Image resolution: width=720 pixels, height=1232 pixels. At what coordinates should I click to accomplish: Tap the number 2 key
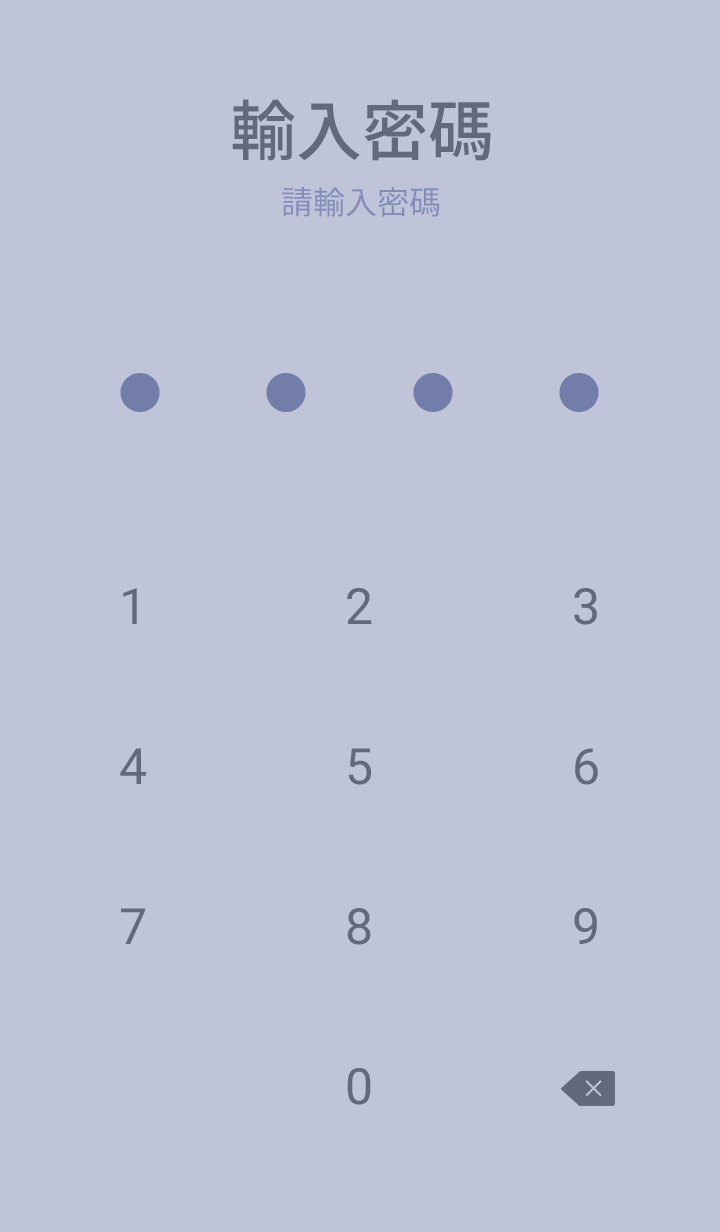point(359,607)
